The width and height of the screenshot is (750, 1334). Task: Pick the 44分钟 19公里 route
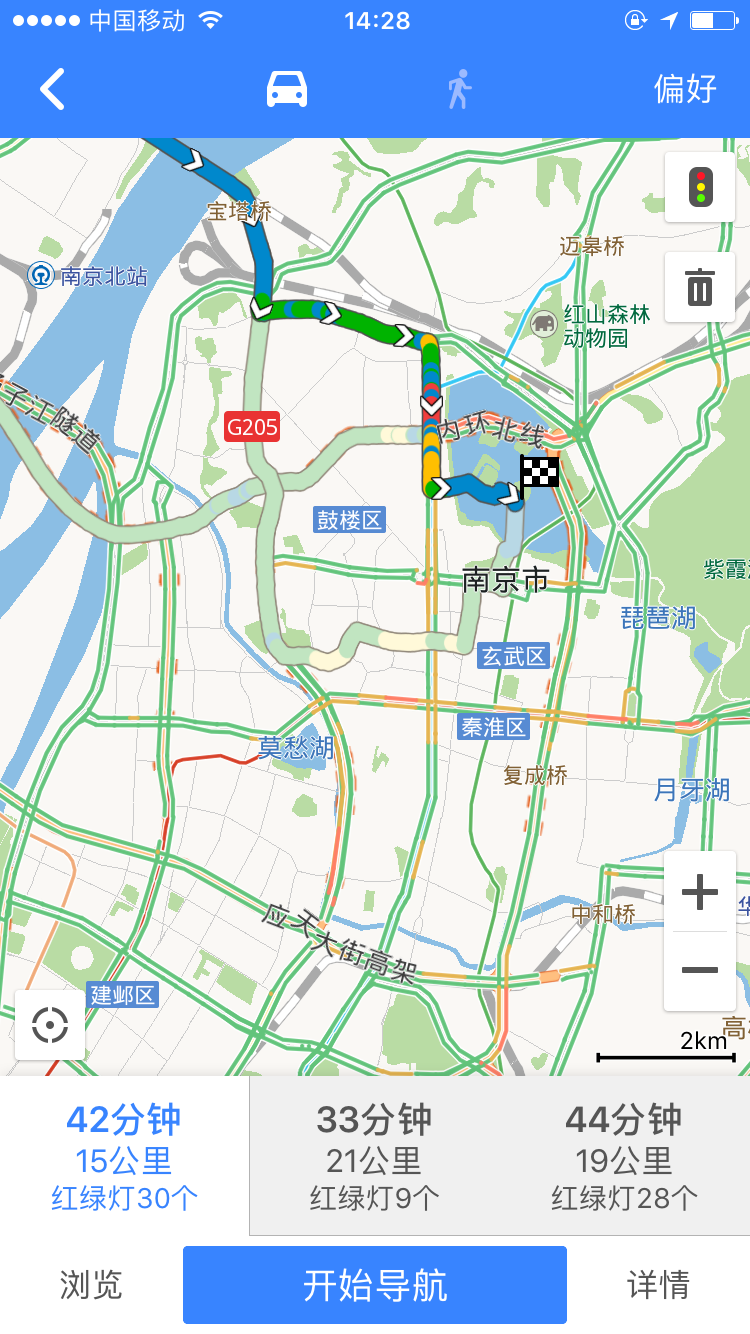tap(624, 1157)
